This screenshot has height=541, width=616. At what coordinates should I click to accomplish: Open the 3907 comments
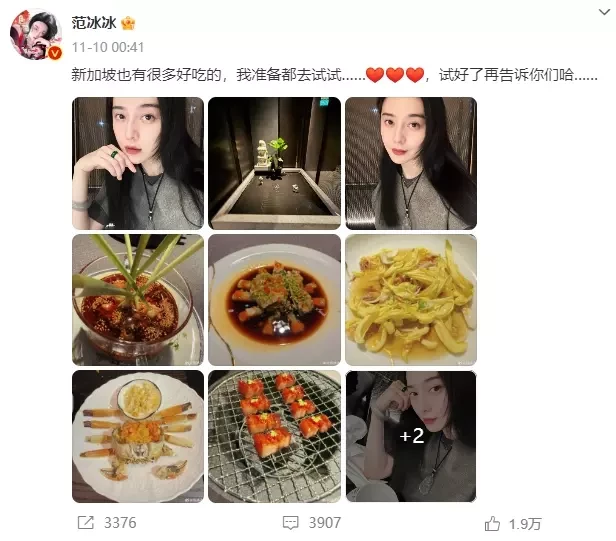click(311, 522)
